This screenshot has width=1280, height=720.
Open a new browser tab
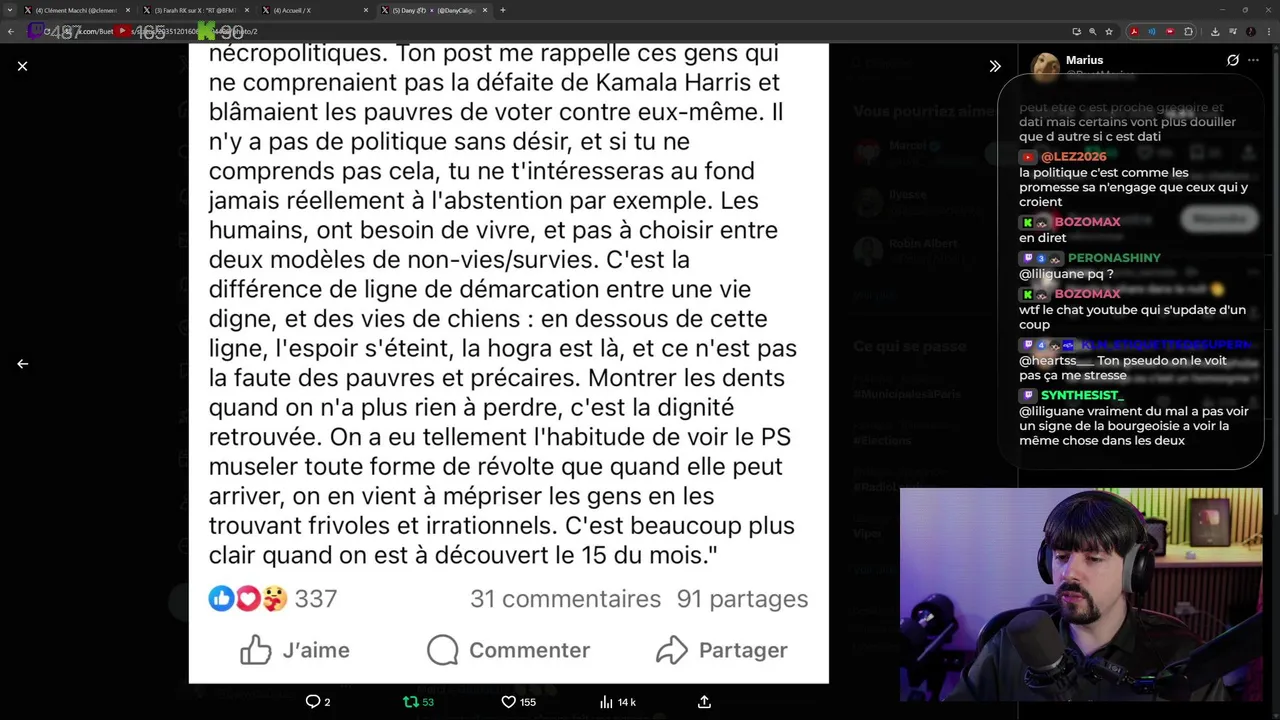tap(502, 10)
